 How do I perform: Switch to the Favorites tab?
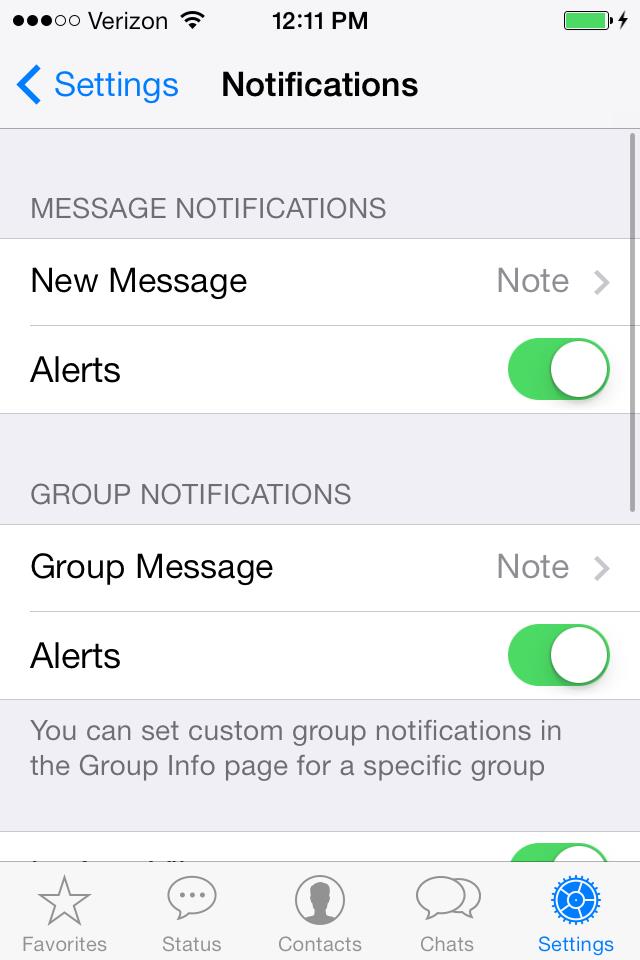pos(64,912)
